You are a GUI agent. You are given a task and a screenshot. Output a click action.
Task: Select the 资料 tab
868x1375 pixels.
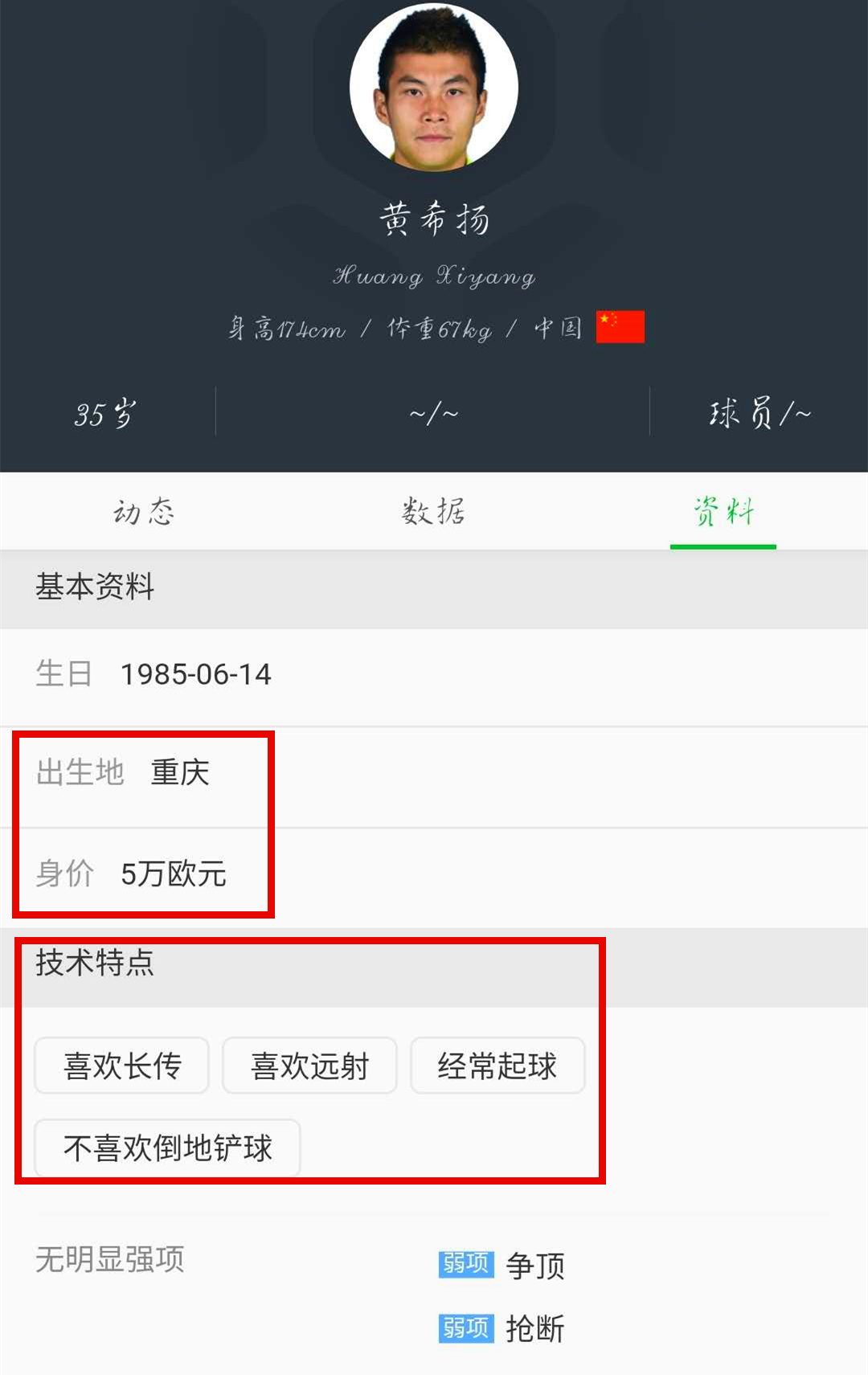pos(723,512)
